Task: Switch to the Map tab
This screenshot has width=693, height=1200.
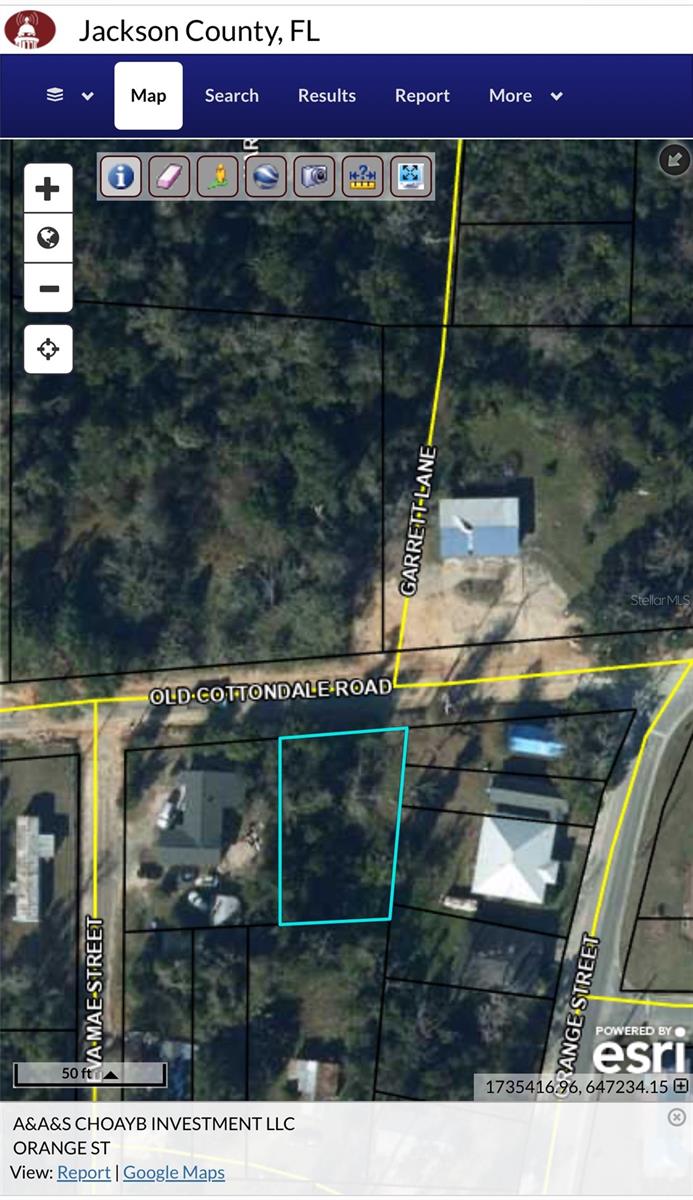Action: click(x=148, y=96)
